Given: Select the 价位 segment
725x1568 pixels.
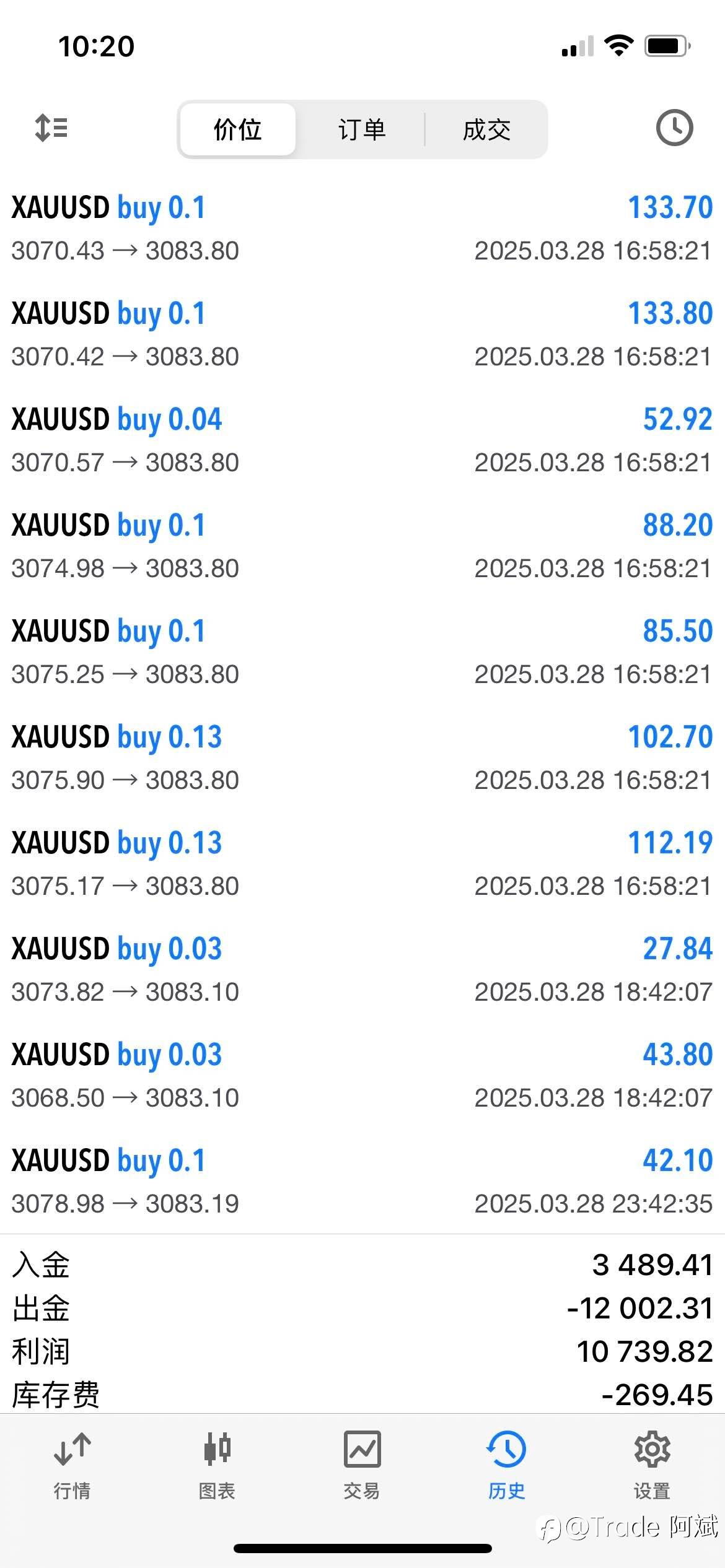Looking at the screenshot, I should coord(237,130).
